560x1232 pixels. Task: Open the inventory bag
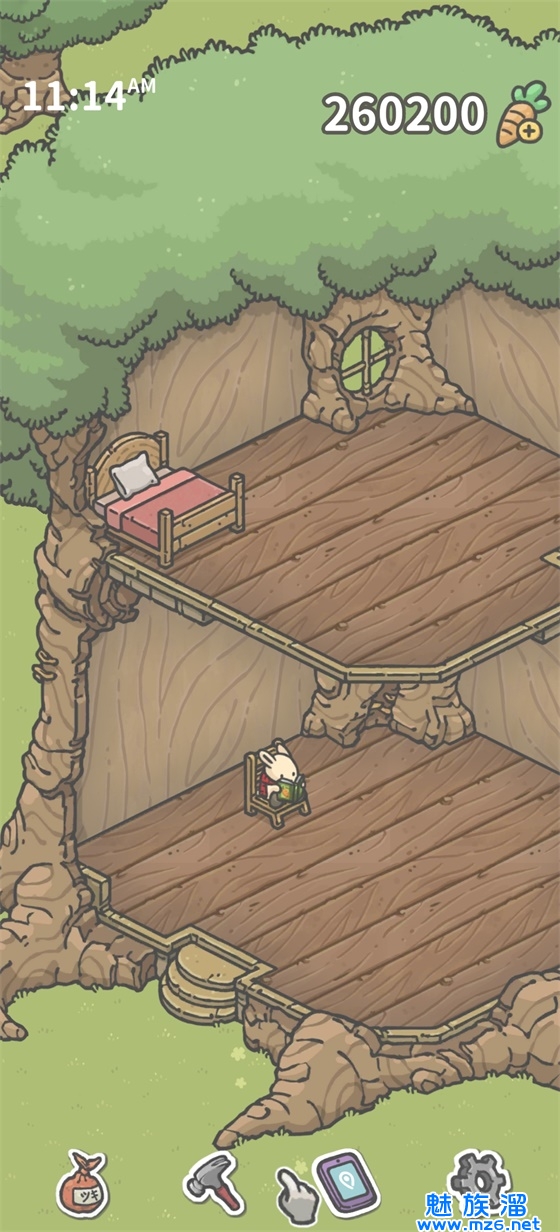(82, 1183)
